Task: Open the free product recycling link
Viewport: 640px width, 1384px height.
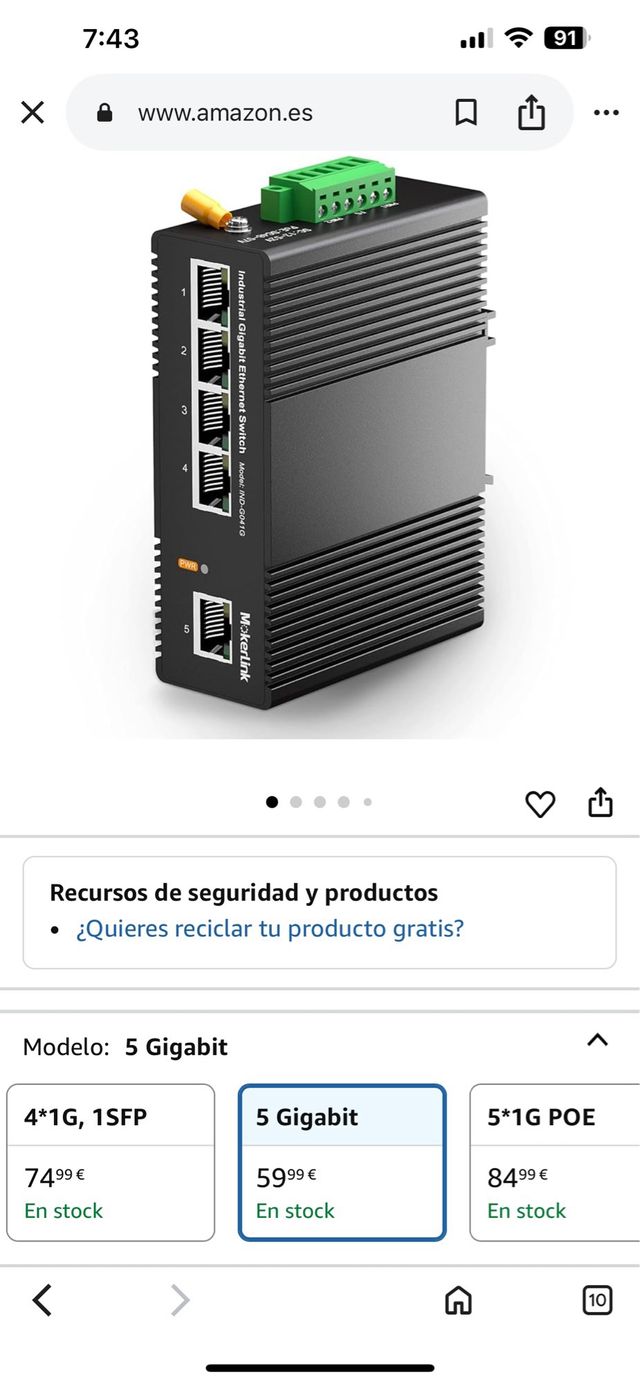Action: pos(270,929)
